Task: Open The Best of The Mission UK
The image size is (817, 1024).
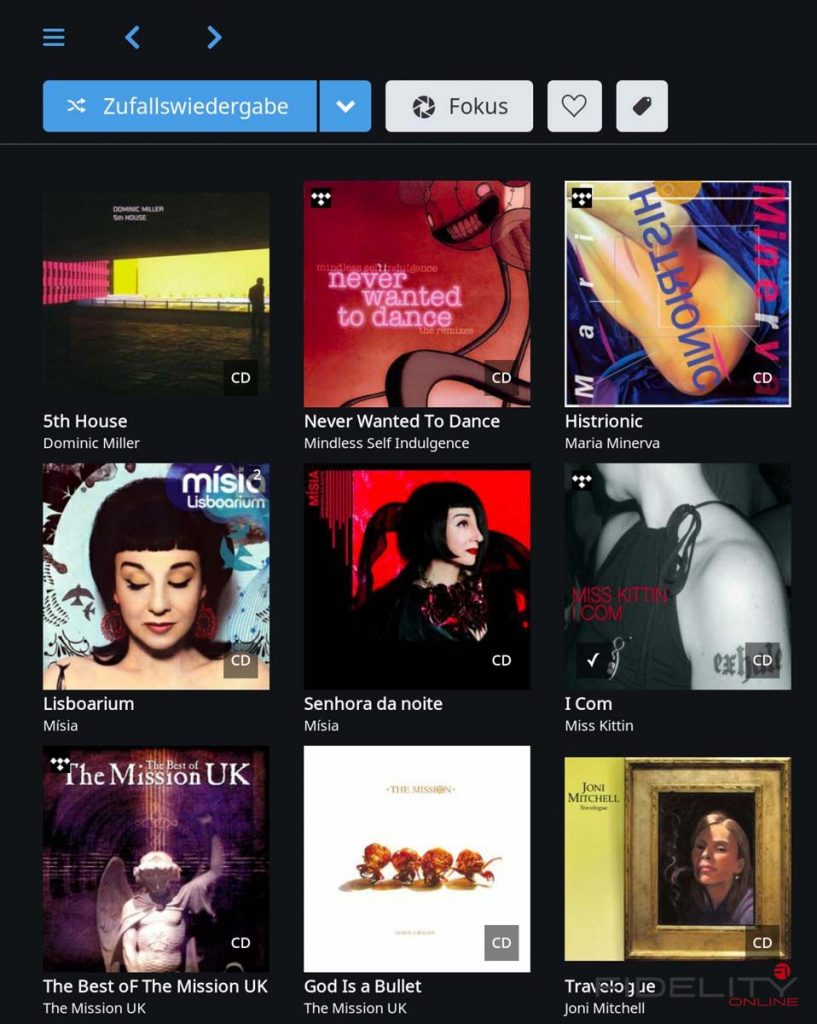Action: (156, 858)
